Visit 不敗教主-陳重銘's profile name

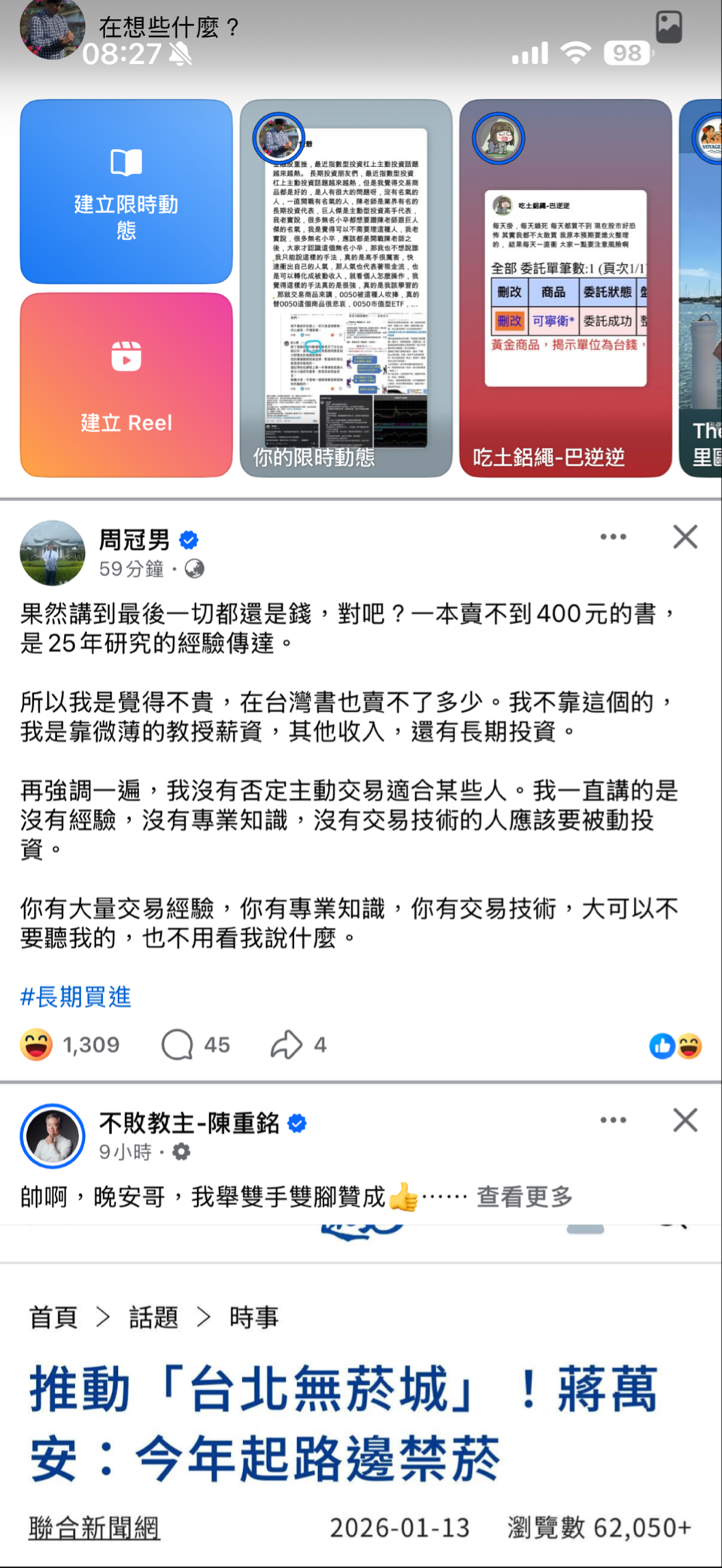(190, 1123)
